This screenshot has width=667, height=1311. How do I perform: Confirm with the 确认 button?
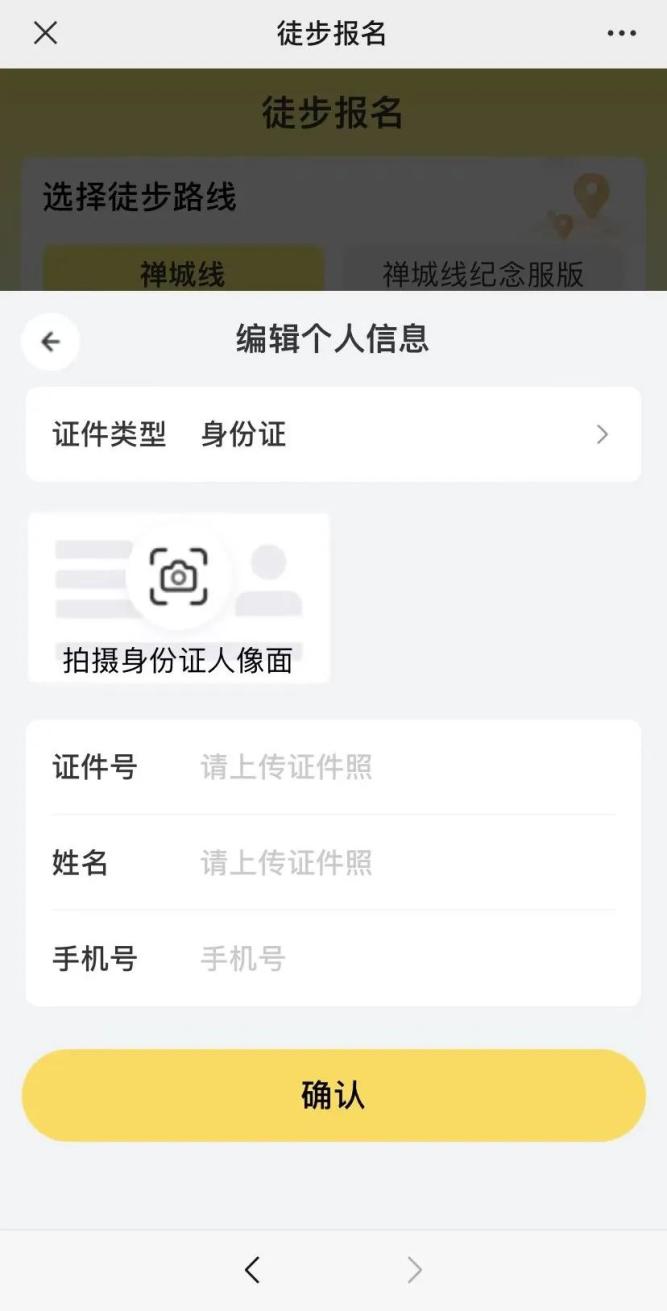(333, 1096)
